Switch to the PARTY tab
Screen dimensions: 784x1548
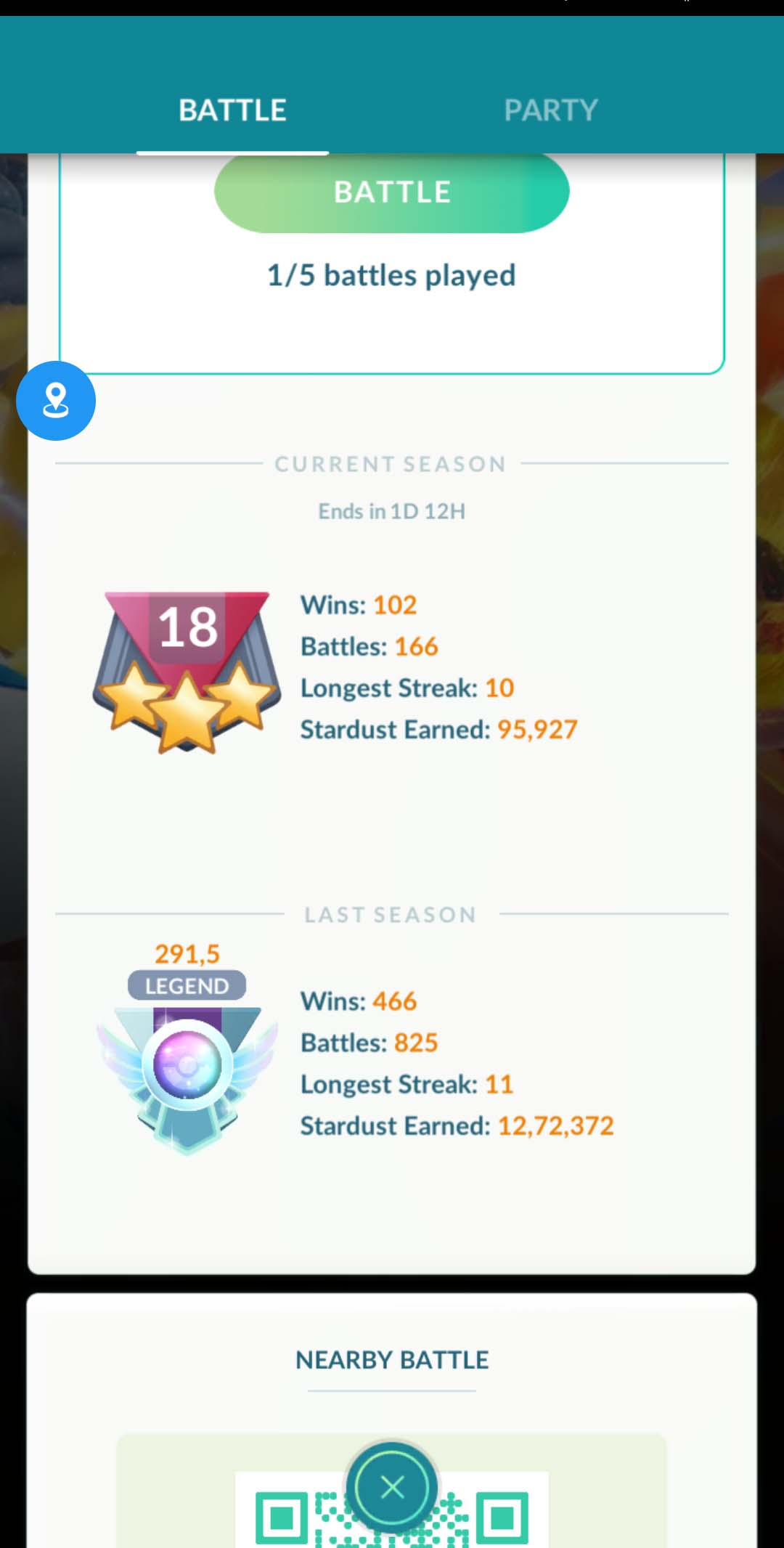tap(550, 110)
